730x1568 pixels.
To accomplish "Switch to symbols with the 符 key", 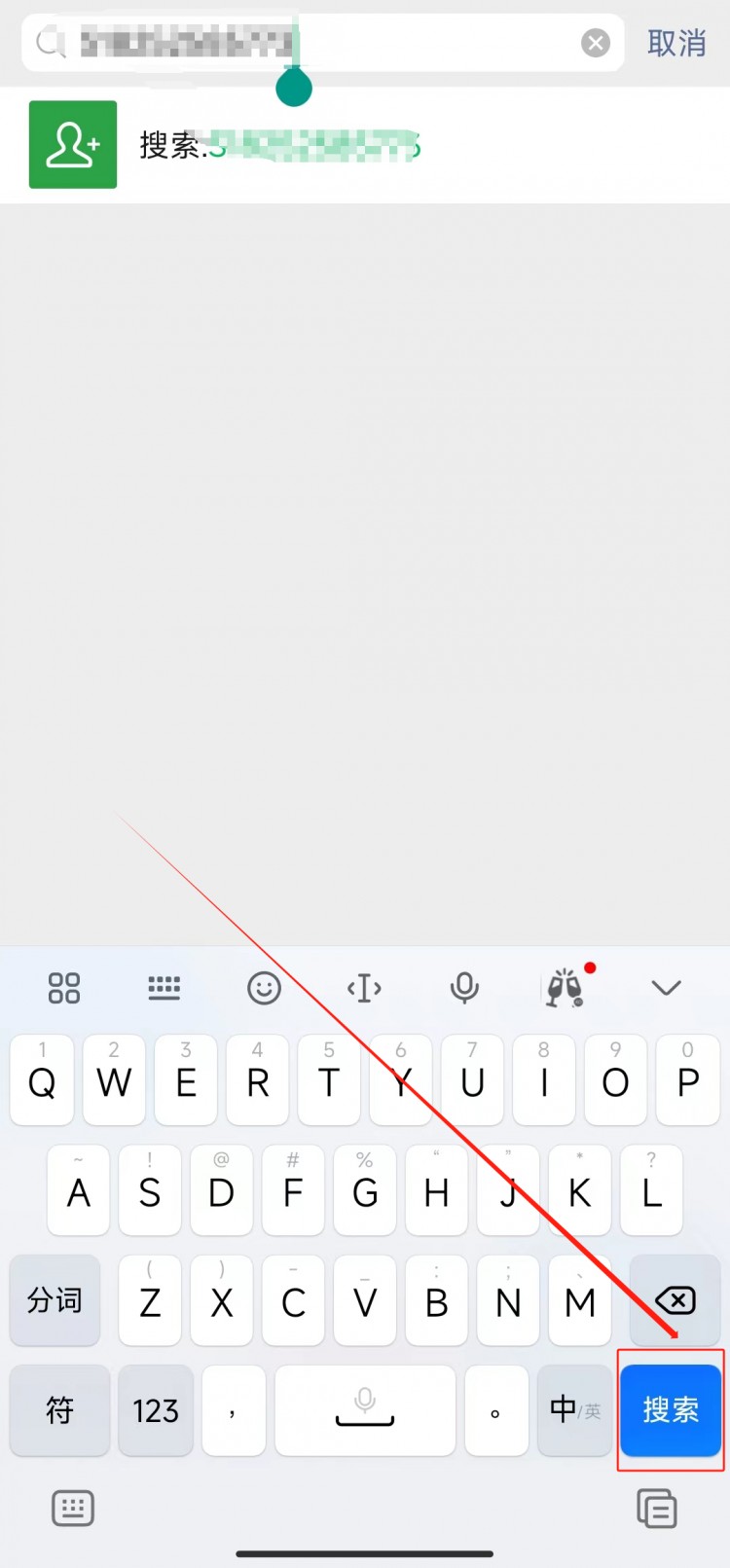I will (58, 1410).
